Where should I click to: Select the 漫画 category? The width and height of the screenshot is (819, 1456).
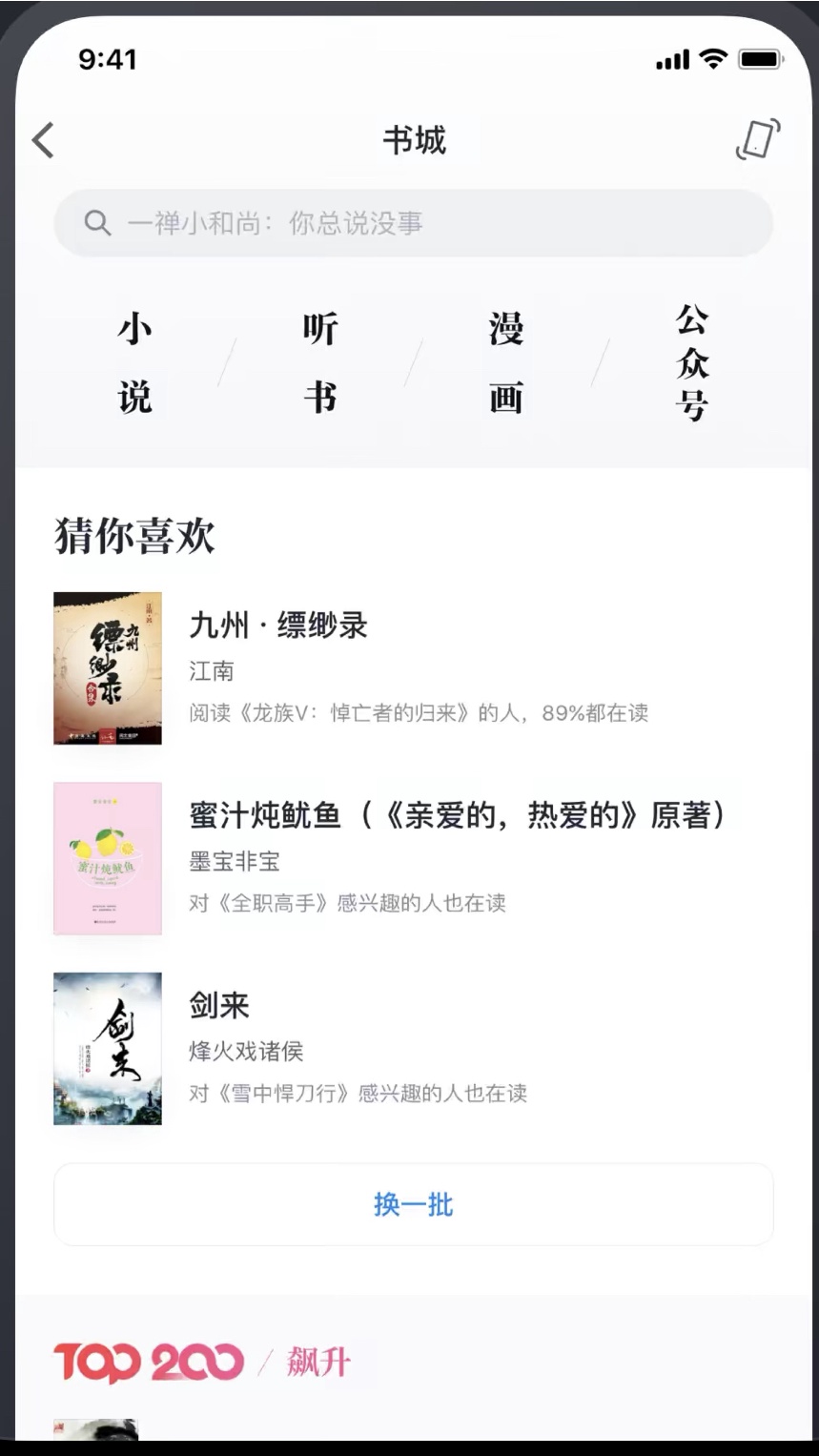[505, 362]
